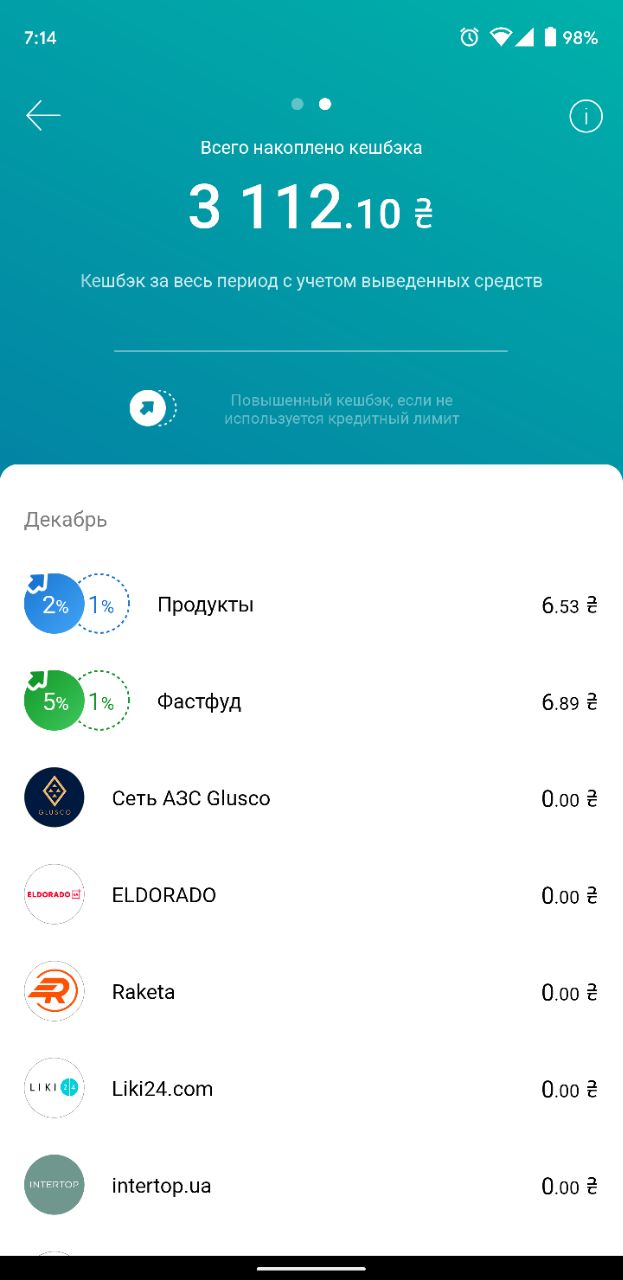Go back using the arrow icon
Image resolution: width=623 pixels, height=1280 pixels.
[x=43, y=116]
